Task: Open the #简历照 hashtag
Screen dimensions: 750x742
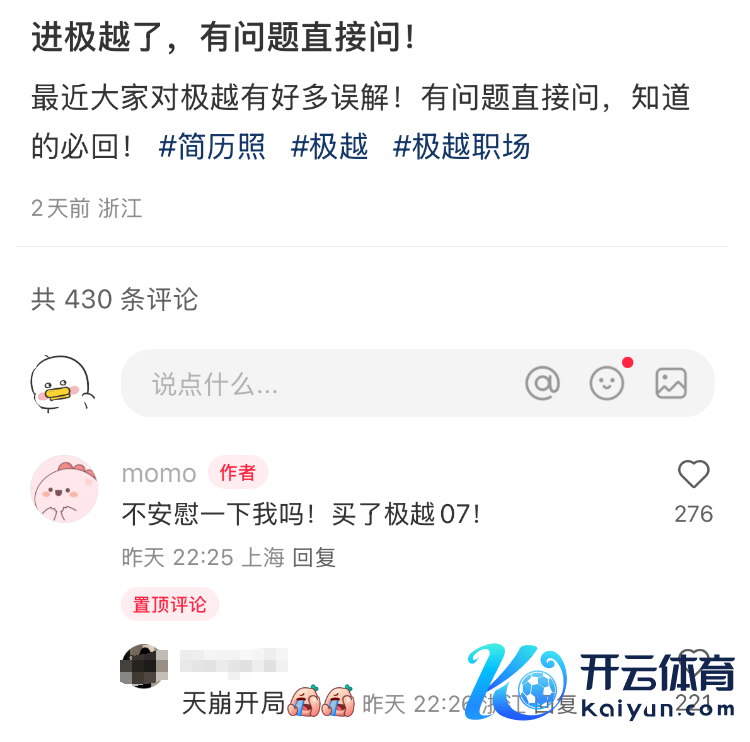Action: click(212, 147)
